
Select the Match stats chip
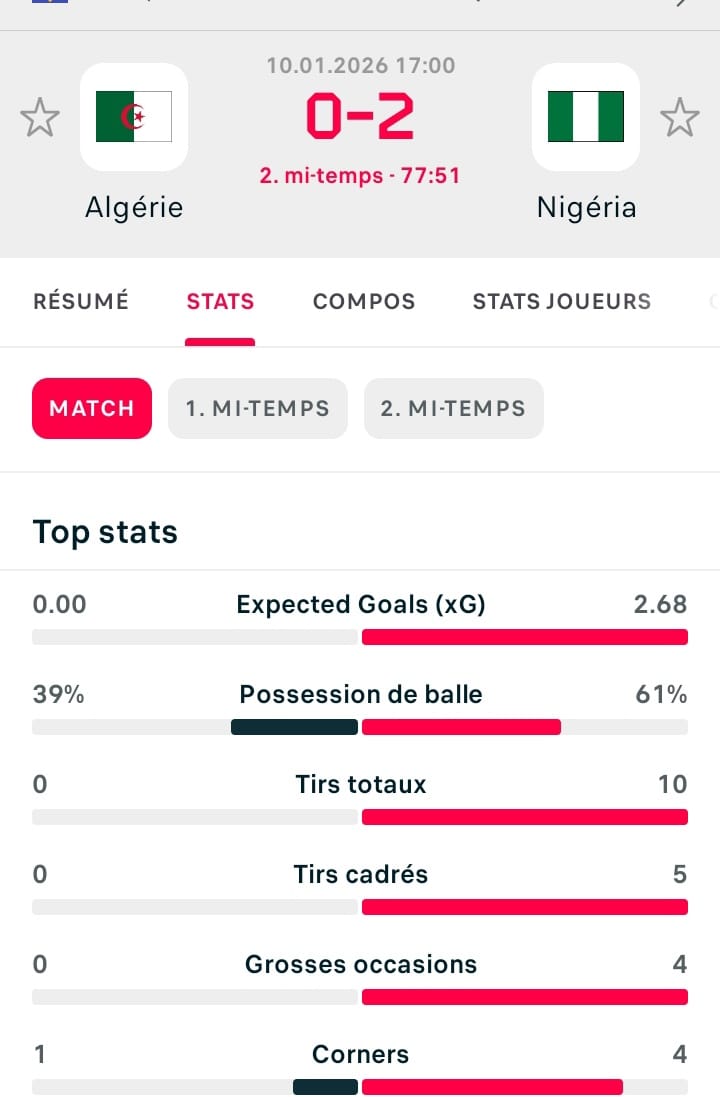click(92, 408)
